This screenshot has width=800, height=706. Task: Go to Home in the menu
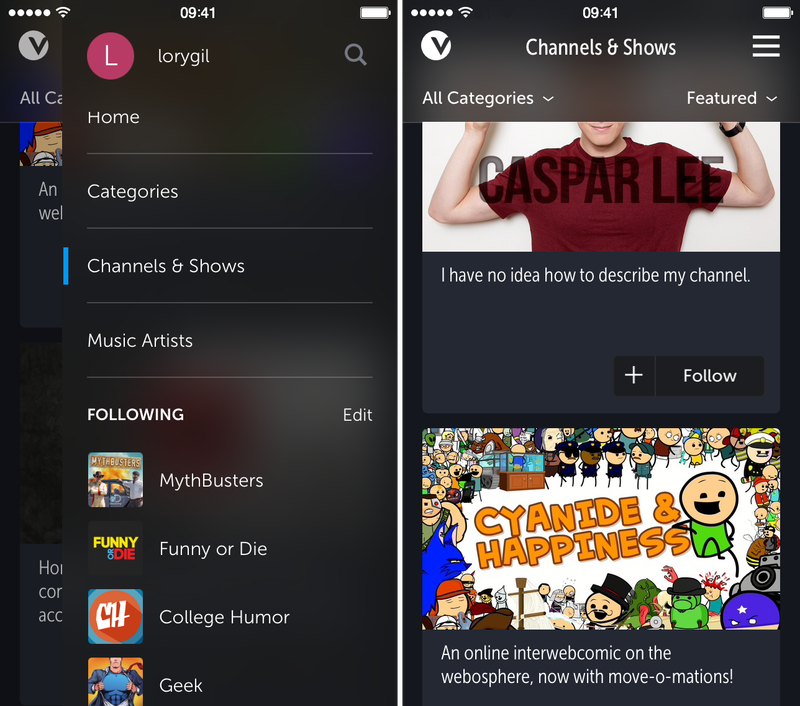[x=114, y=118]
